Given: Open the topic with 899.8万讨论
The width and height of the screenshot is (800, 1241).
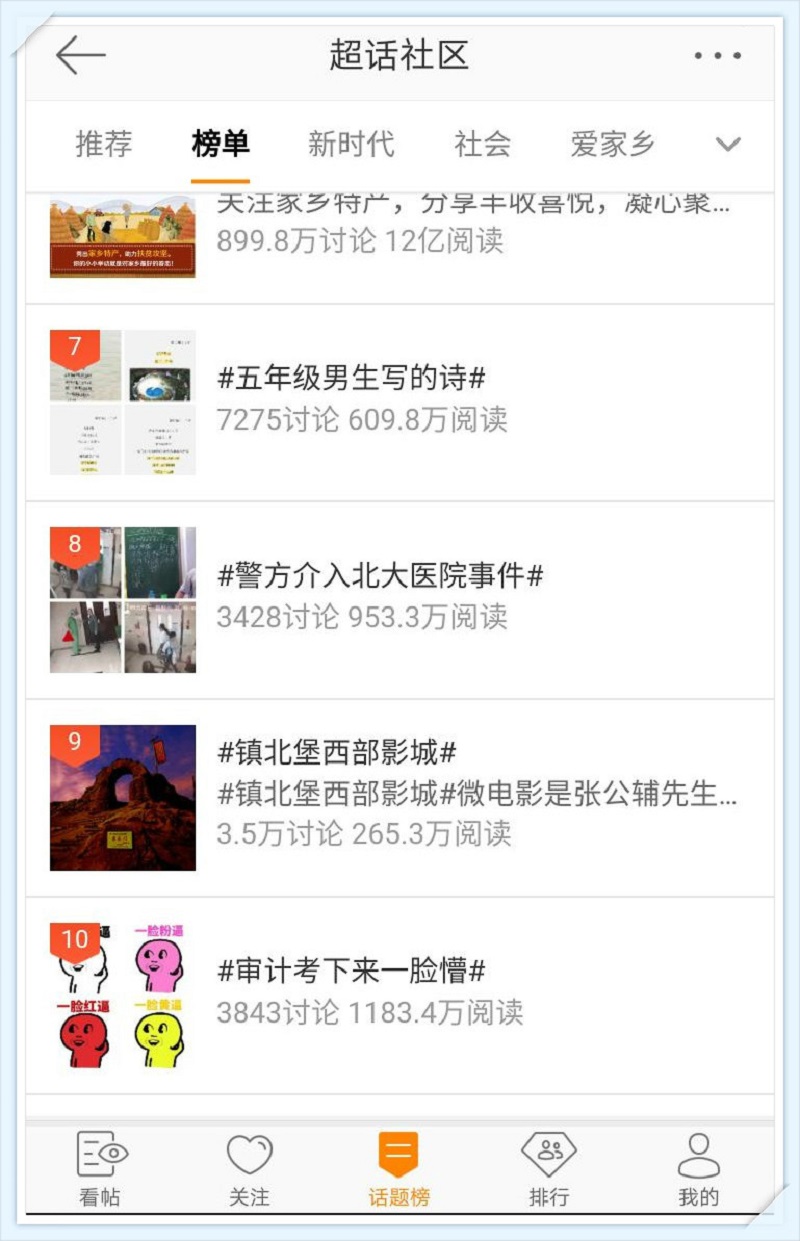Looking at the screenshot, I should tap(400, 240).
